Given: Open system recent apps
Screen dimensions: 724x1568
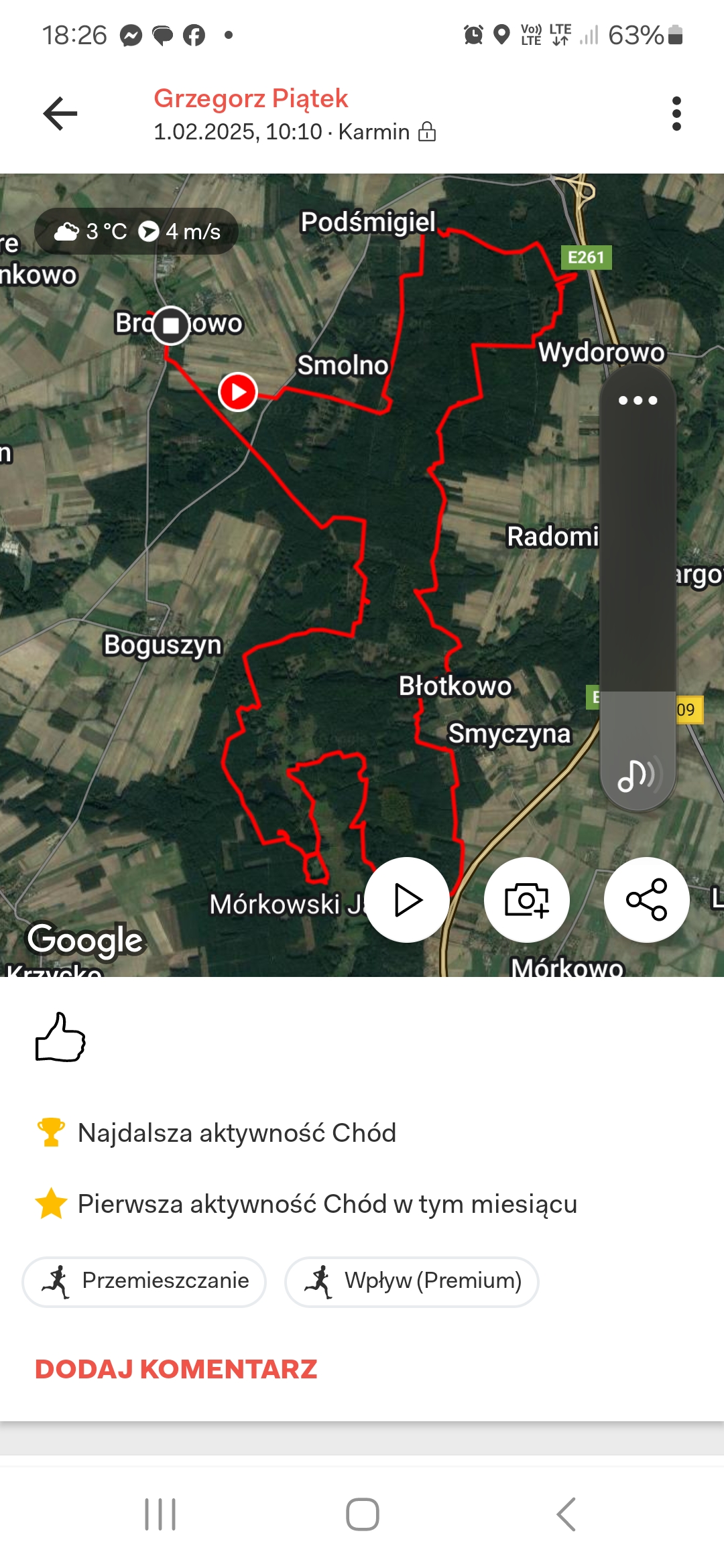Looking at the screenshot, I should click(160, 1514).
